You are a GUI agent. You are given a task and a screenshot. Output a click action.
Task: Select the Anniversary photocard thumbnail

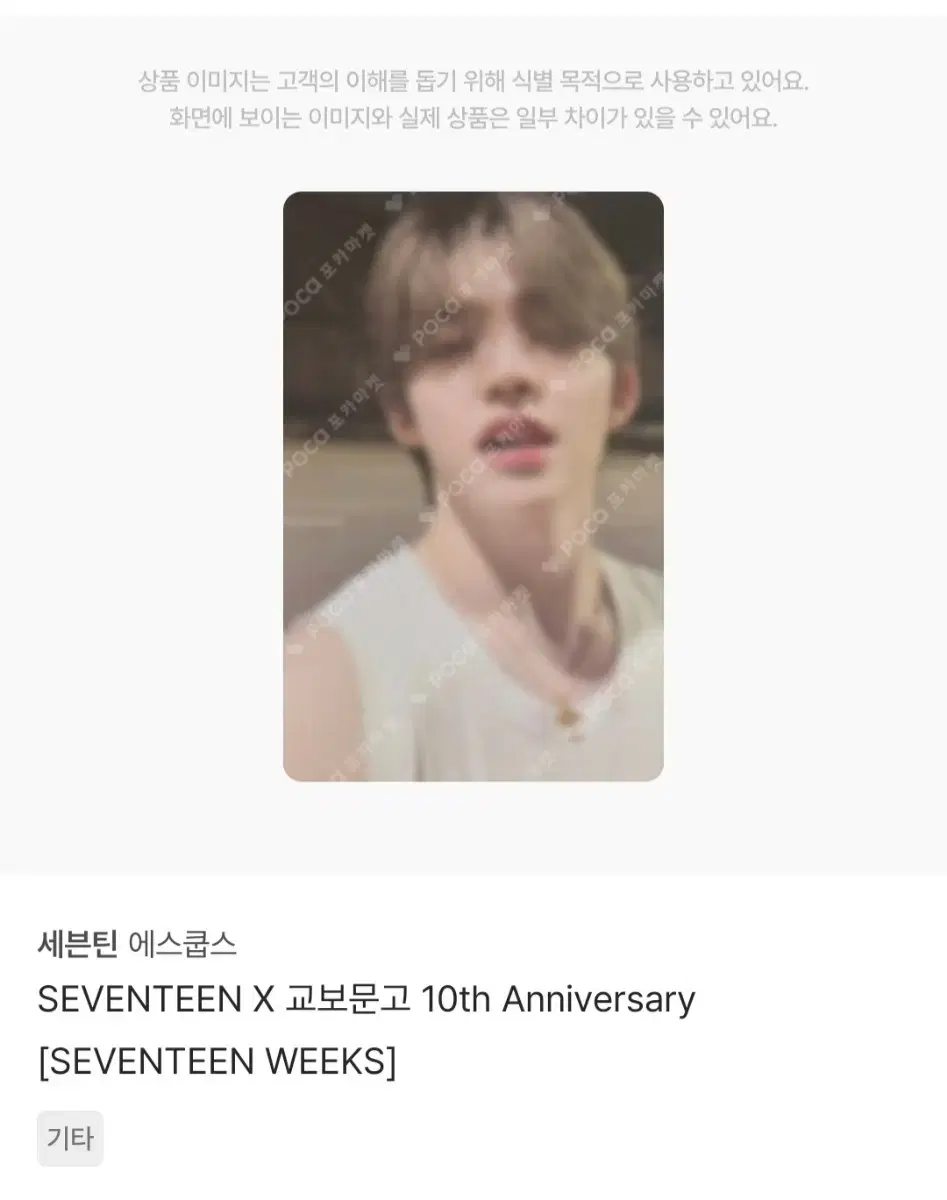[473, 485]
